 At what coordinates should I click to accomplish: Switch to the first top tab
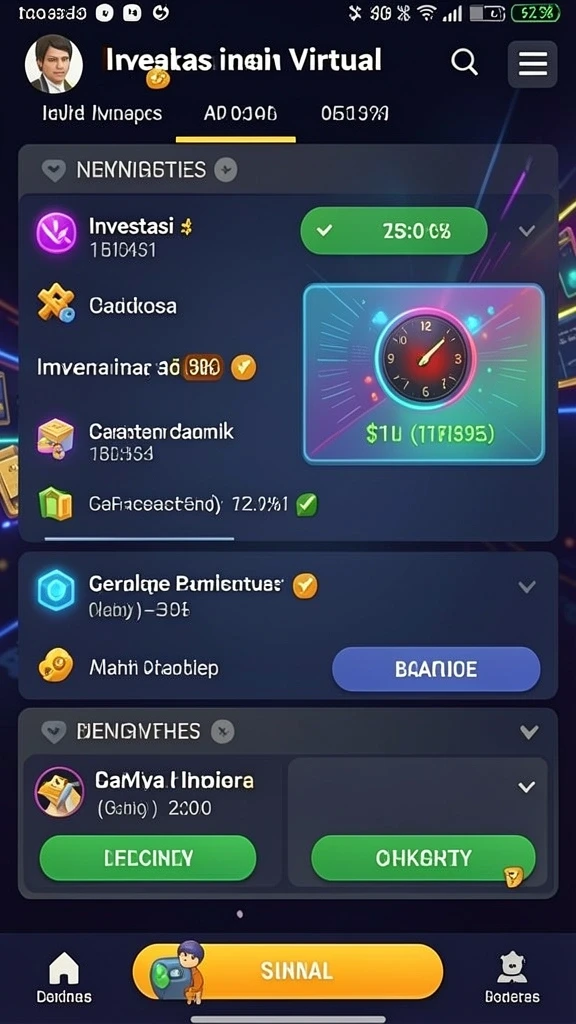pyautogui.click(x=102, y=114)
